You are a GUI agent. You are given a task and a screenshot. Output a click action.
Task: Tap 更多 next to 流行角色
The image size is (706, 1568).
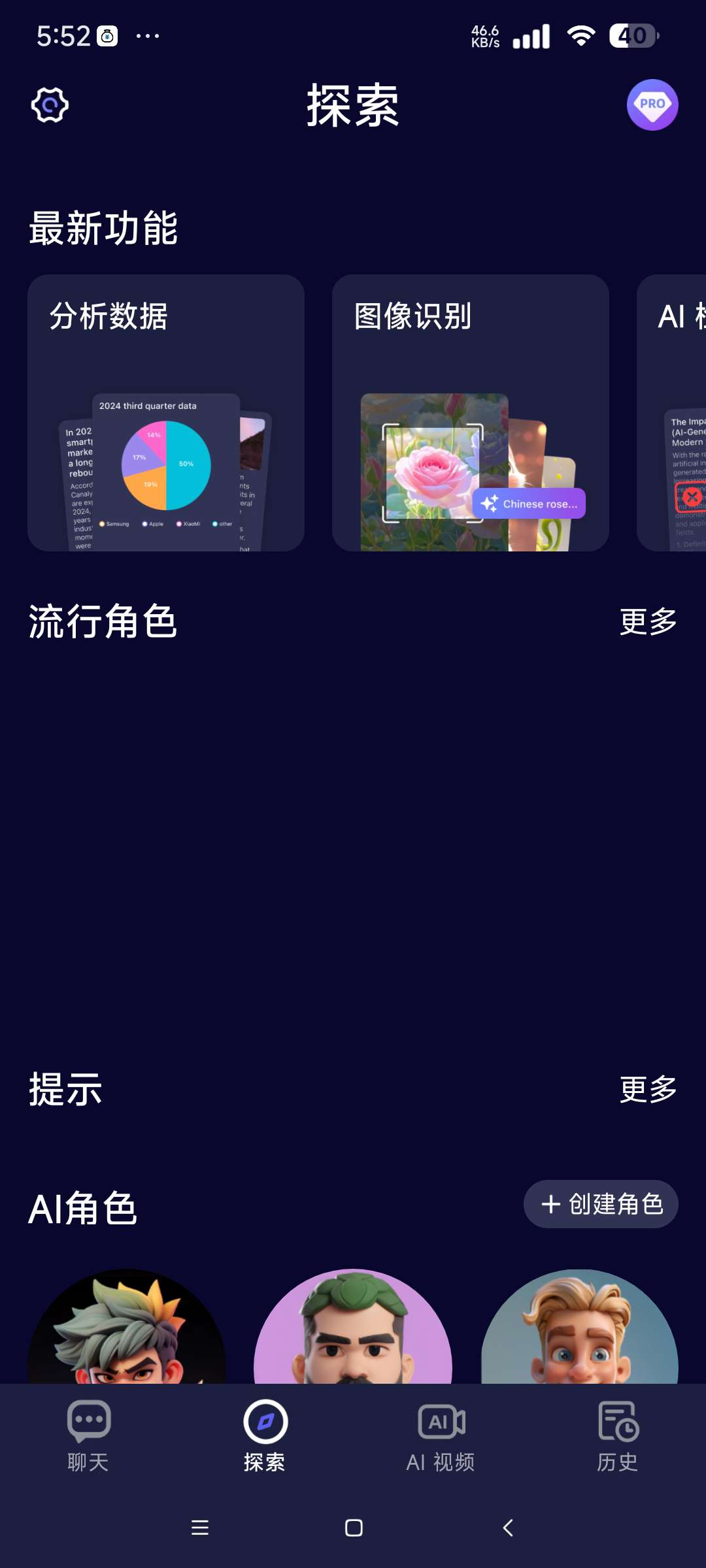point(647,621)
